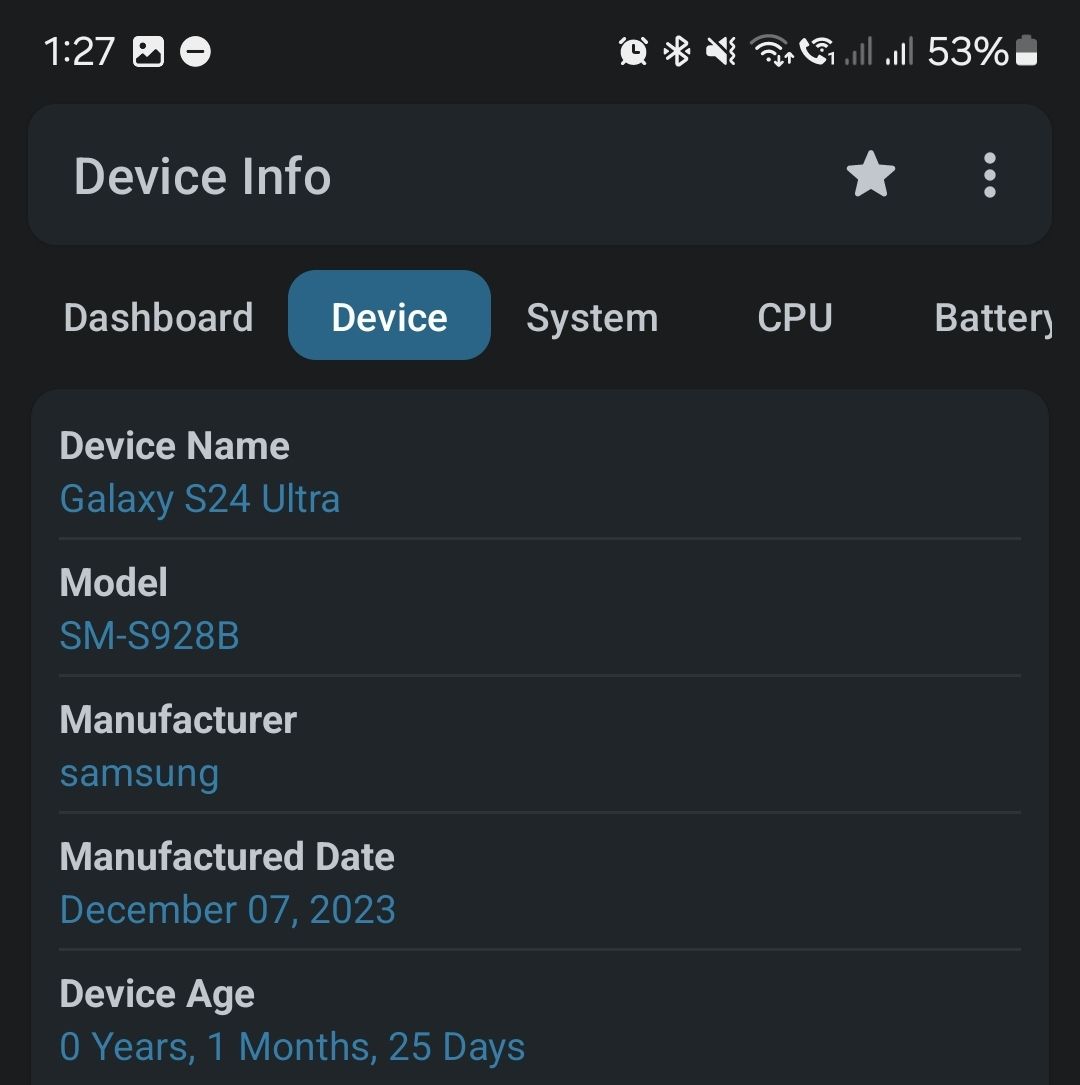
Task: Open the three-dot overflow menu
Action: [x=989, y=175]
